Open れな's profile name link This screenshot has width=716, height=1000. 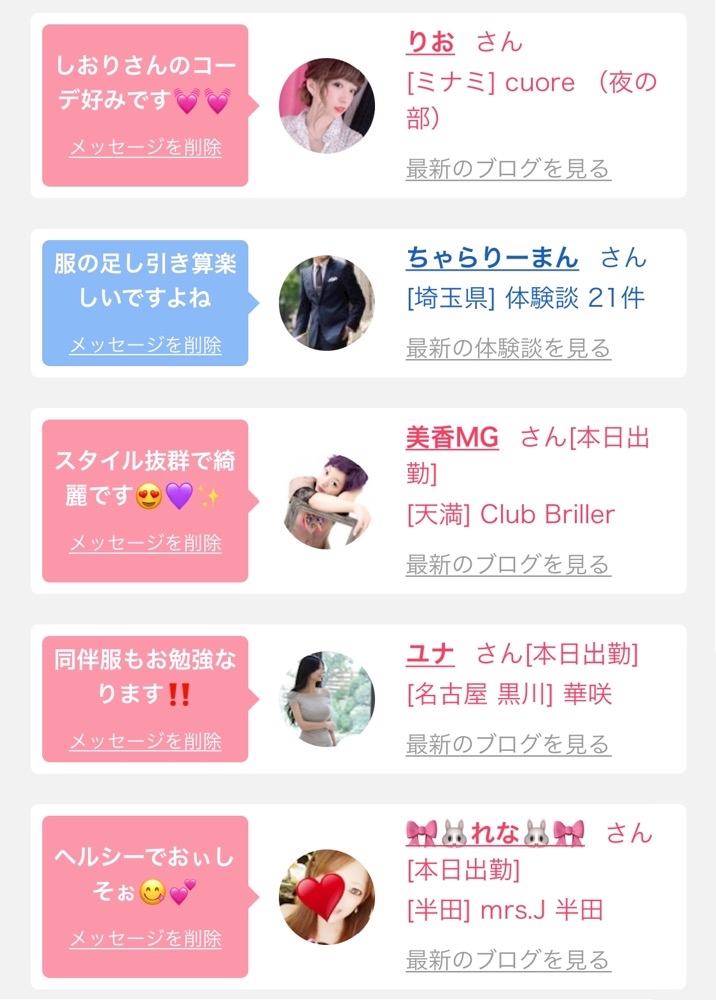tap(495, 834)
